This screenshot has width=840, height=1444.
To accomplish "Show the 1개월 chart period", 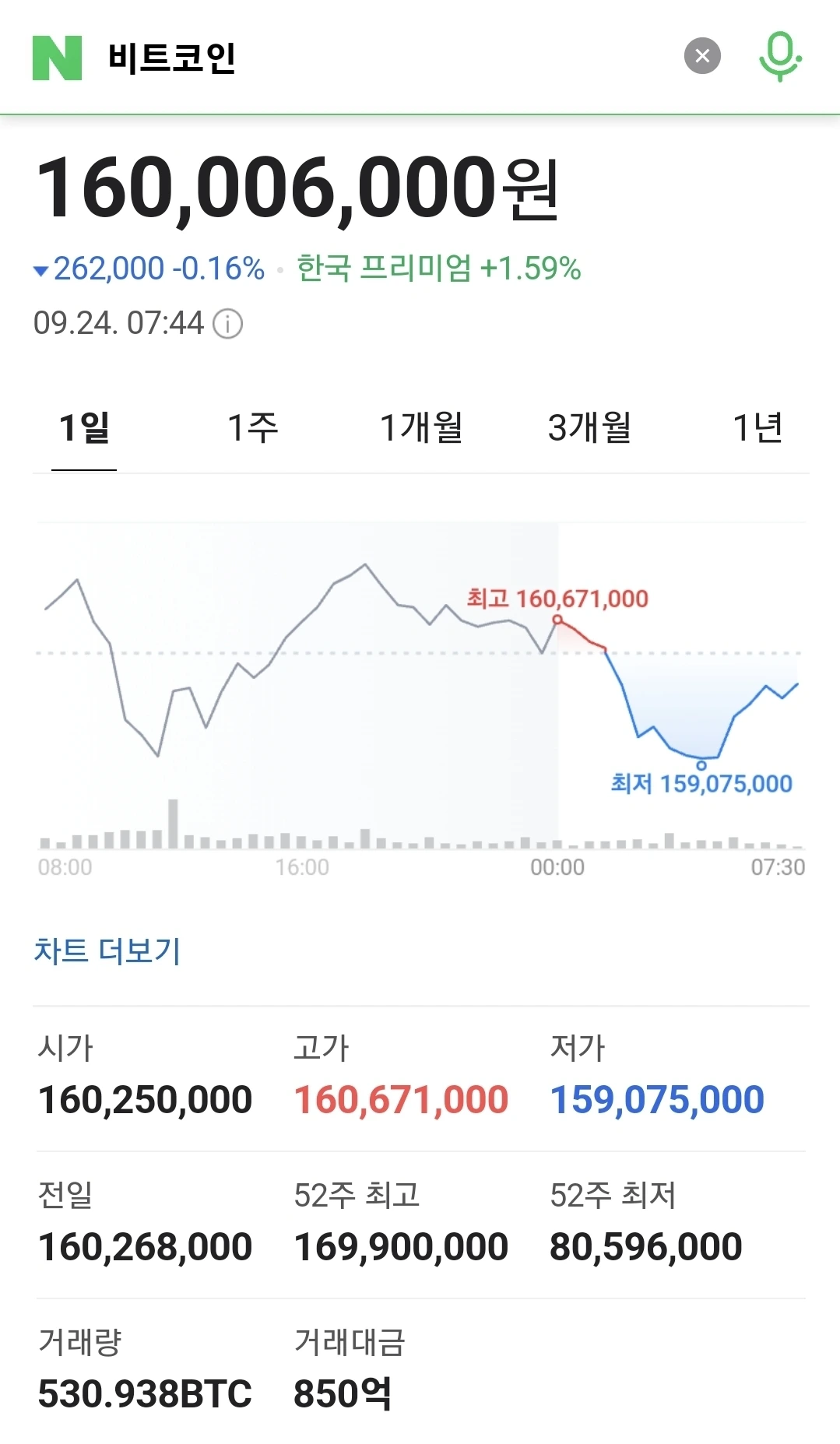I will 421,427.
